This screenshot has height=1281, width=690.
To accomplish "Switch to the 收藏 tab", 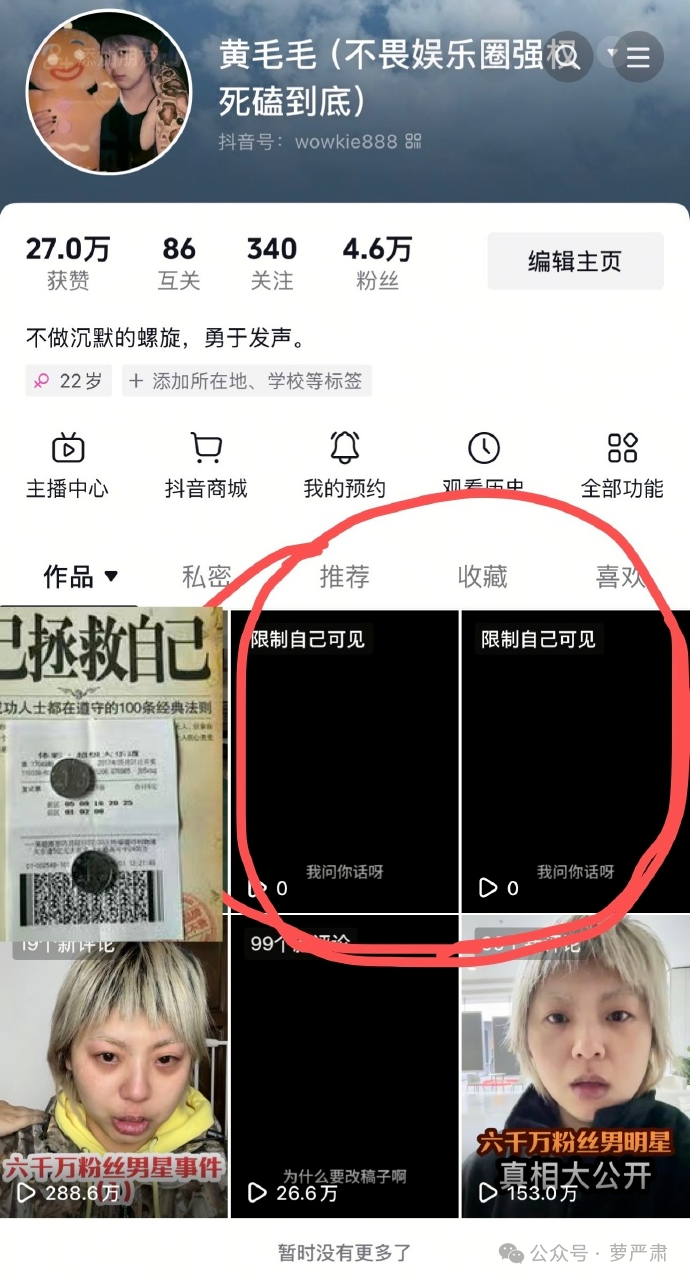I will 482,577.
